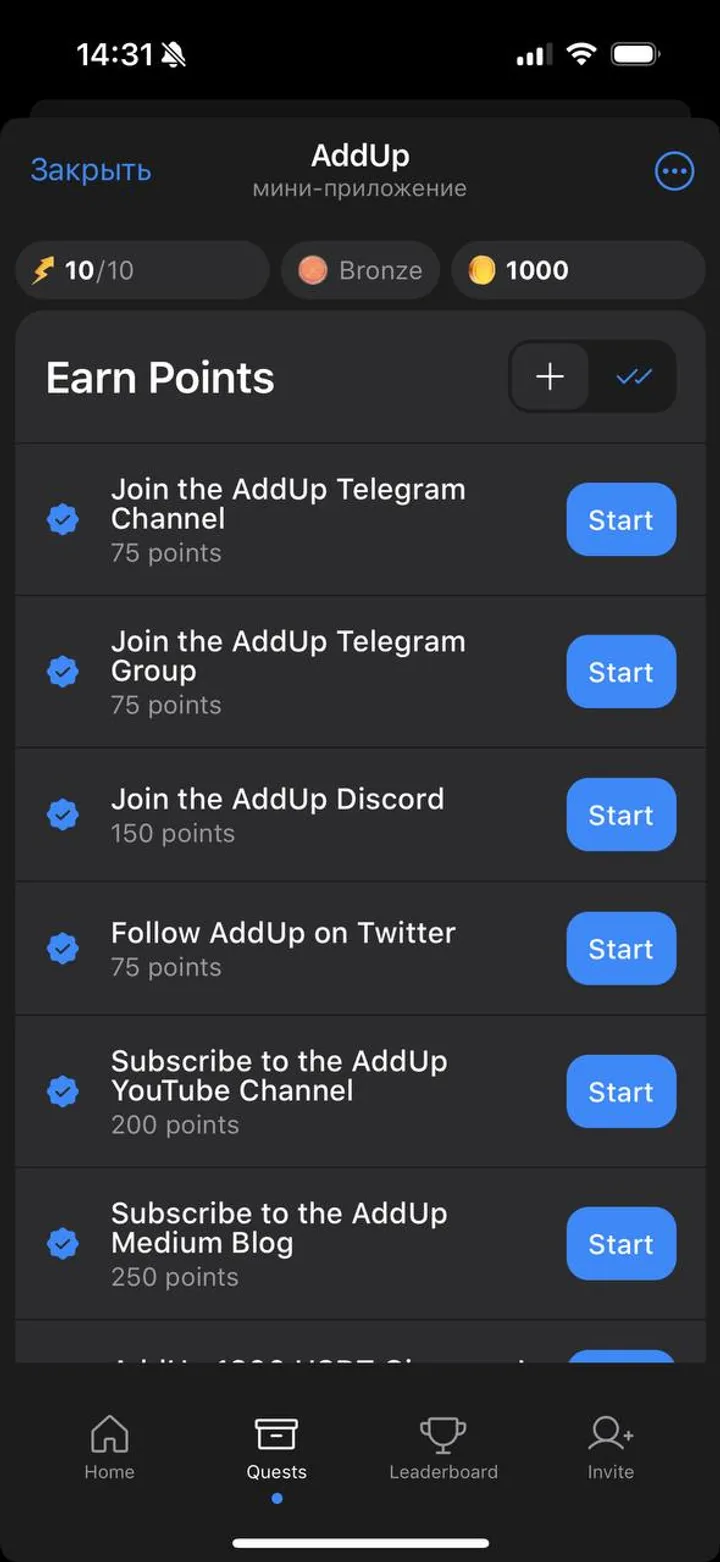720x1562 pixels.
Task: Click the Quests box icon in navigation bar
Action: pyautogui.click(x=276, y=1433)
